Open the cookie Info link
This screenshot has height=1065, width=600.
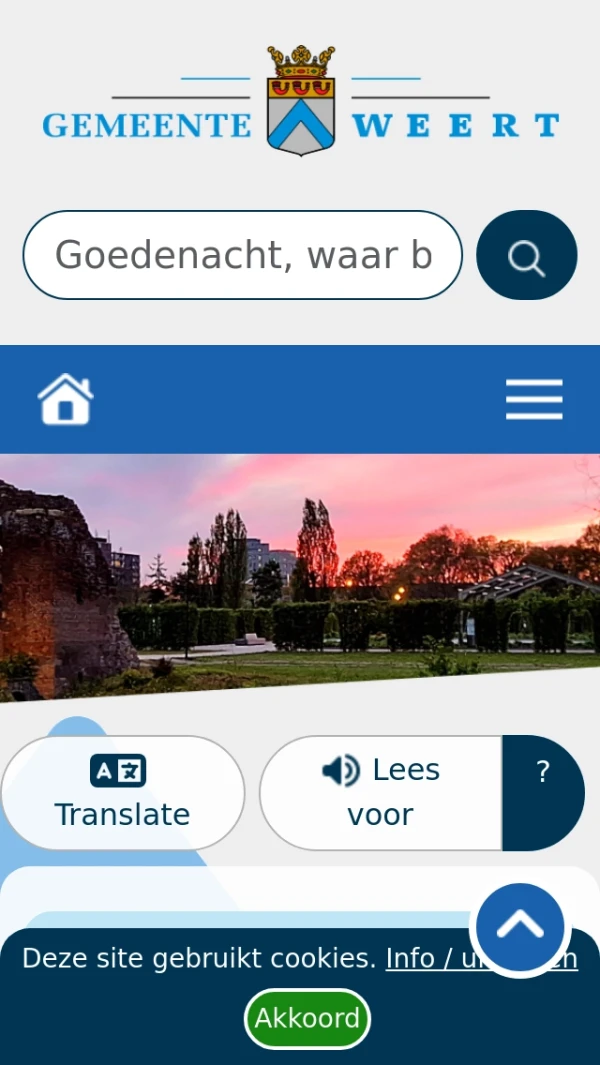(422, 959)
